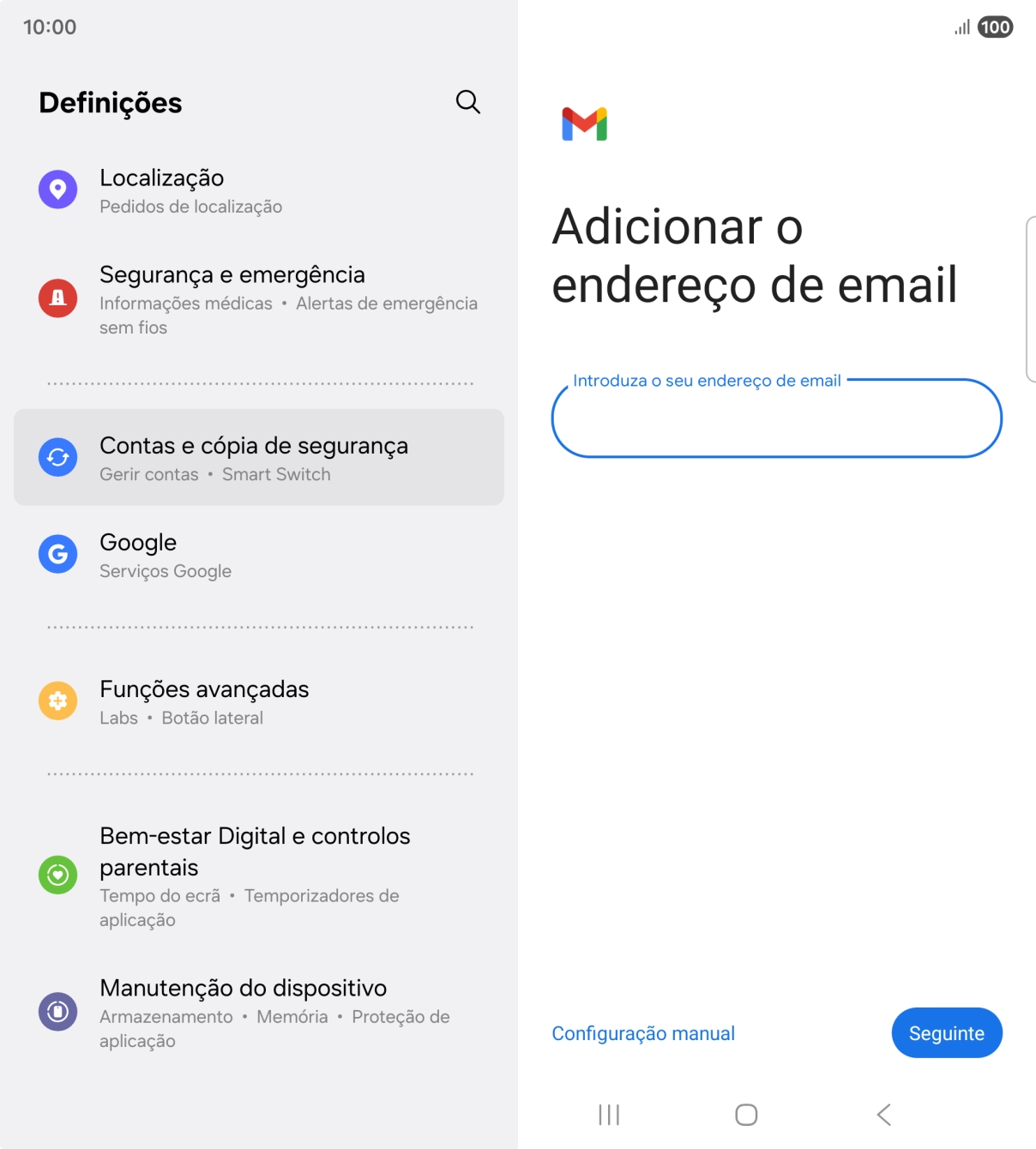Open Segurança e emergência settings

tap(257, 299)
